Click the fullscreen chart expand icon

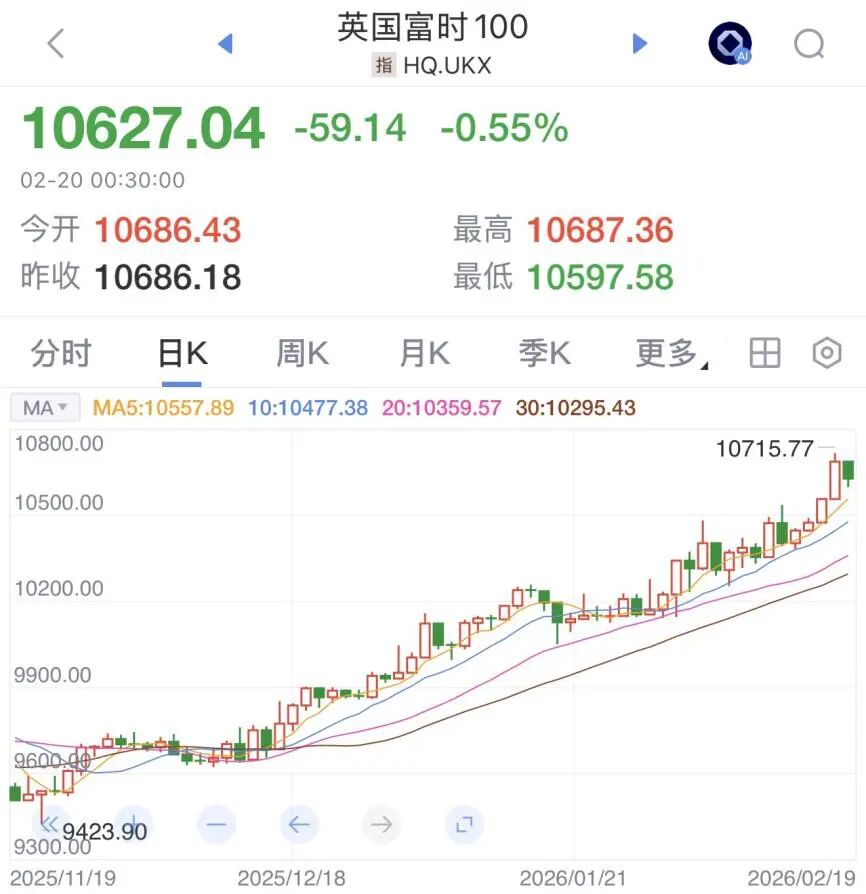[463, 825]
